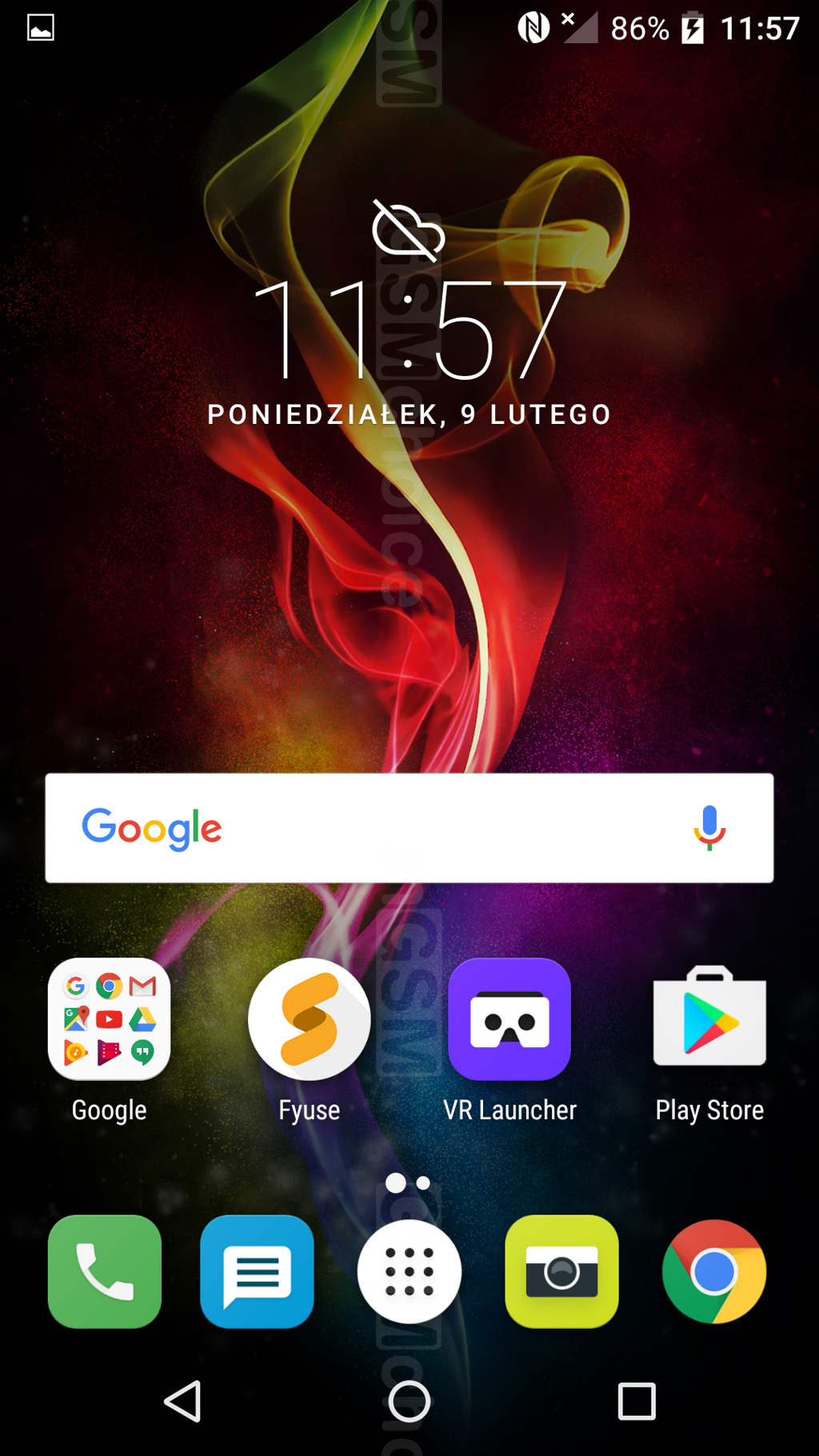
Task: Launch the Fyuse app
Action: tap(310, 1020)
